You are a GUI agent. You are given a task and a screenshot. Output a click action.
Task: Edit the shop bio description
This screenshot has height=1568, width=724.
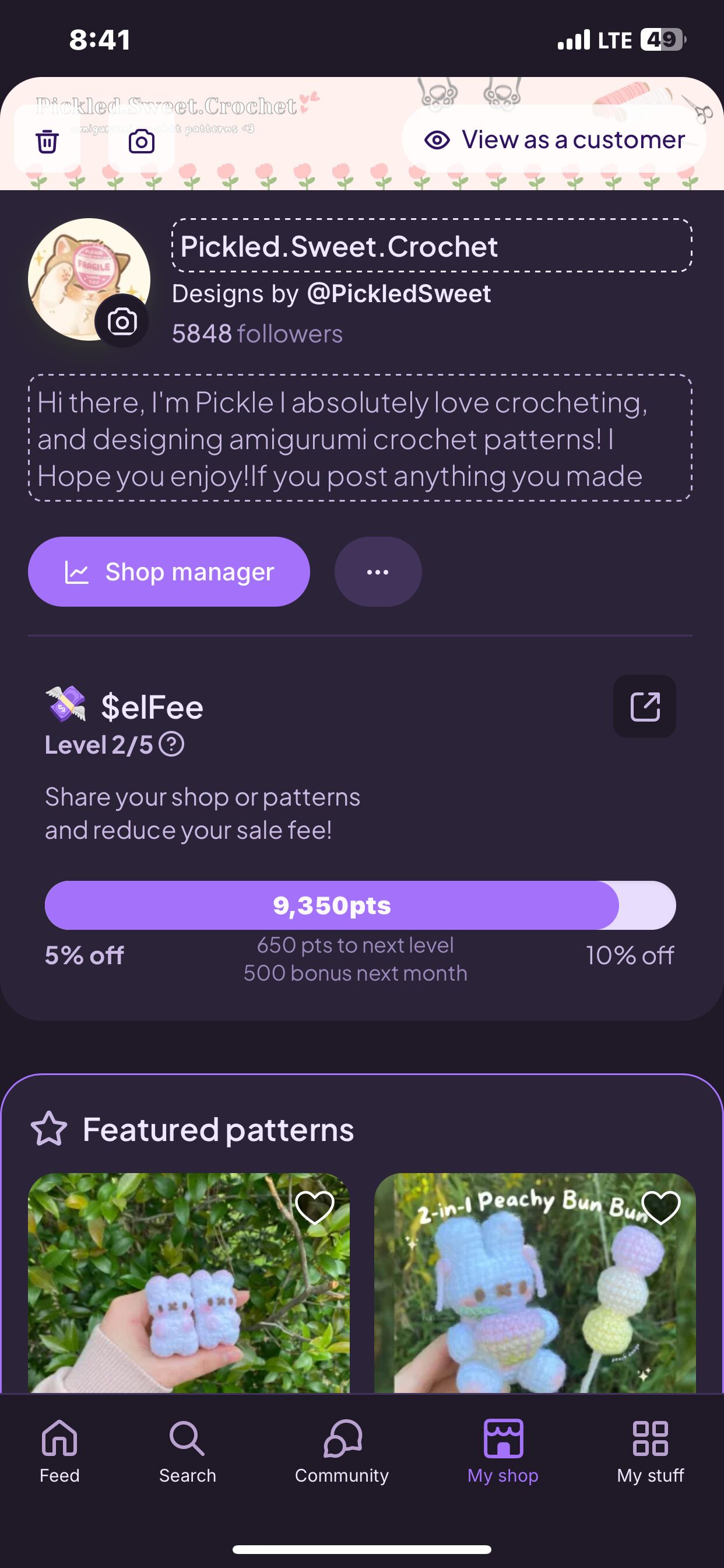coord(360,438)
